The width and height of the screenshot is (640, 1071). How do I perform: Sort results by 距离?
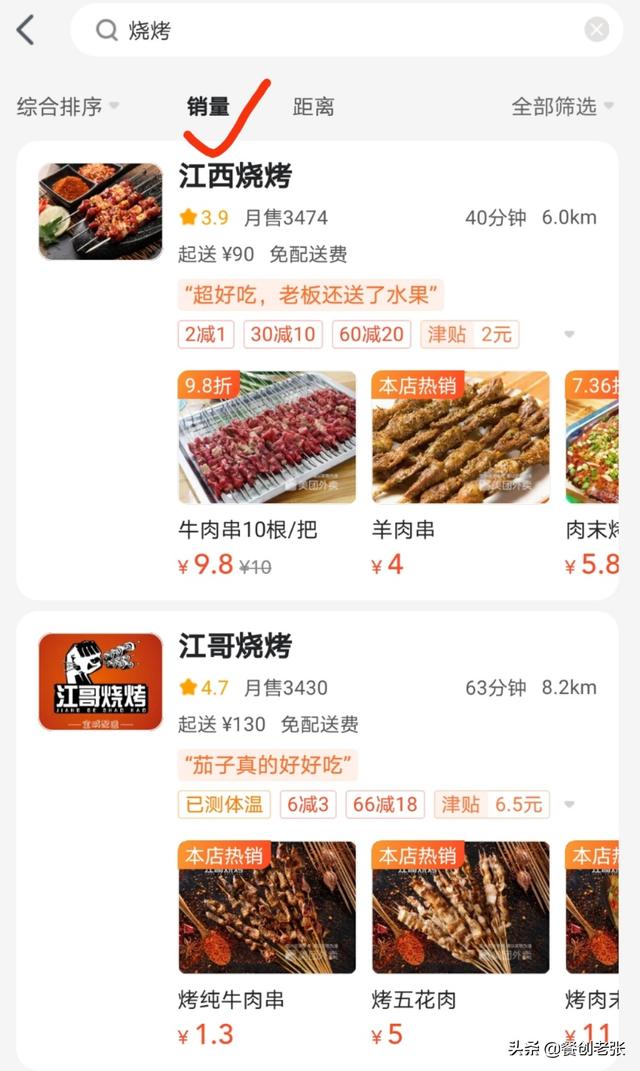314,107
